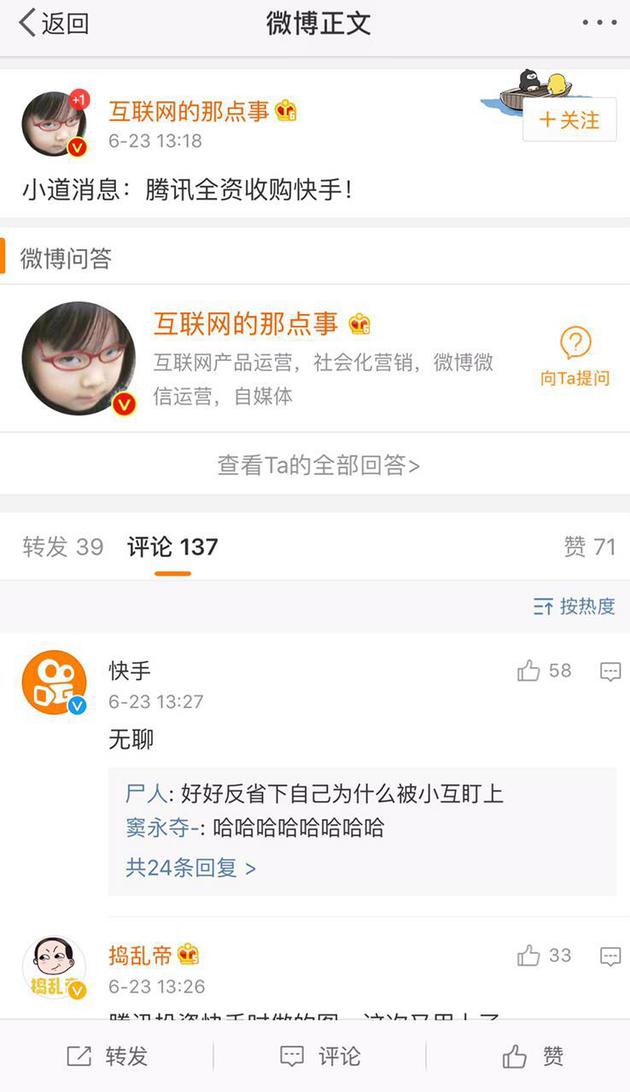Follow 互联网的那点事 with the 关注 button
The height and width of the screenshot is (1092, 630).
coord(570,120)
